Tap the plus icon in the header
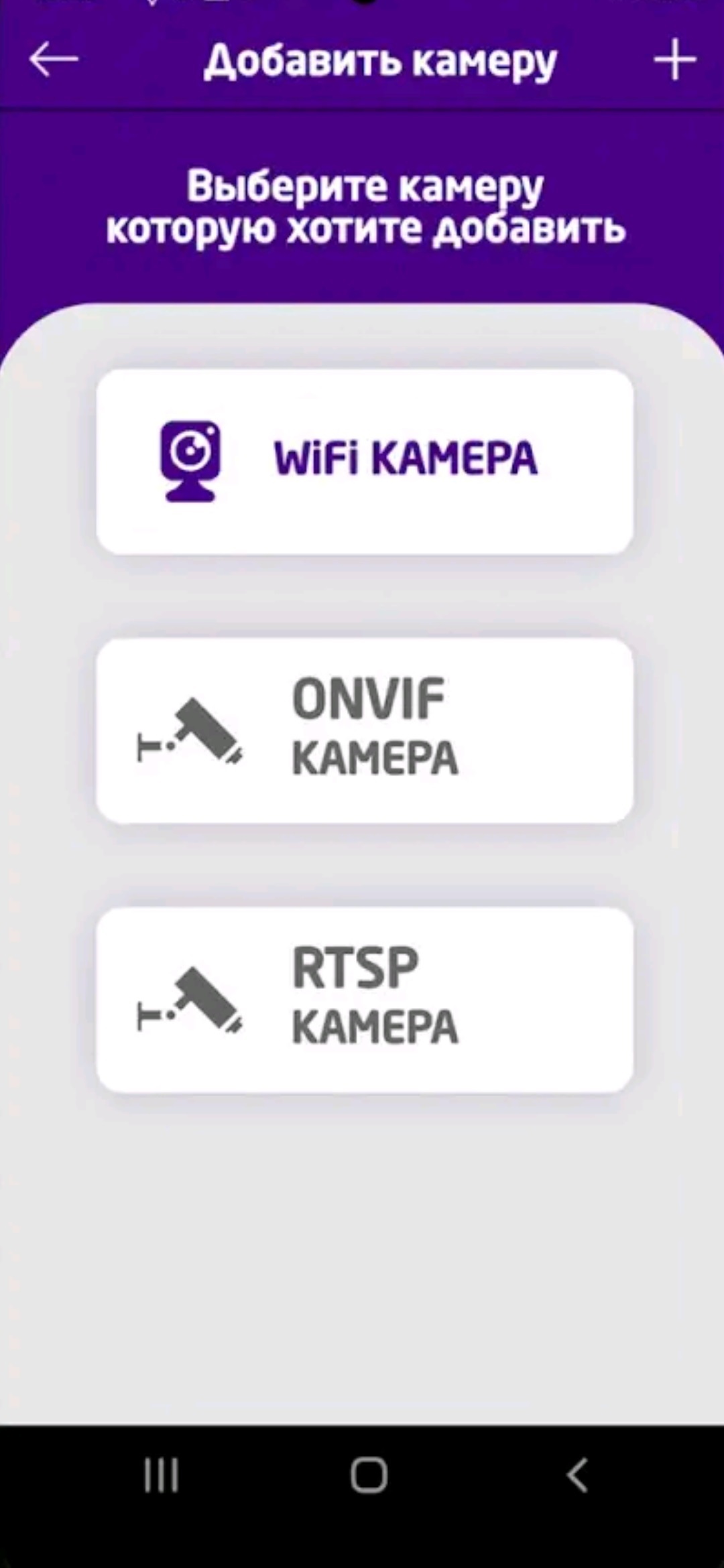The width and height of the screenshot is (724, 1568). point(674,60)
